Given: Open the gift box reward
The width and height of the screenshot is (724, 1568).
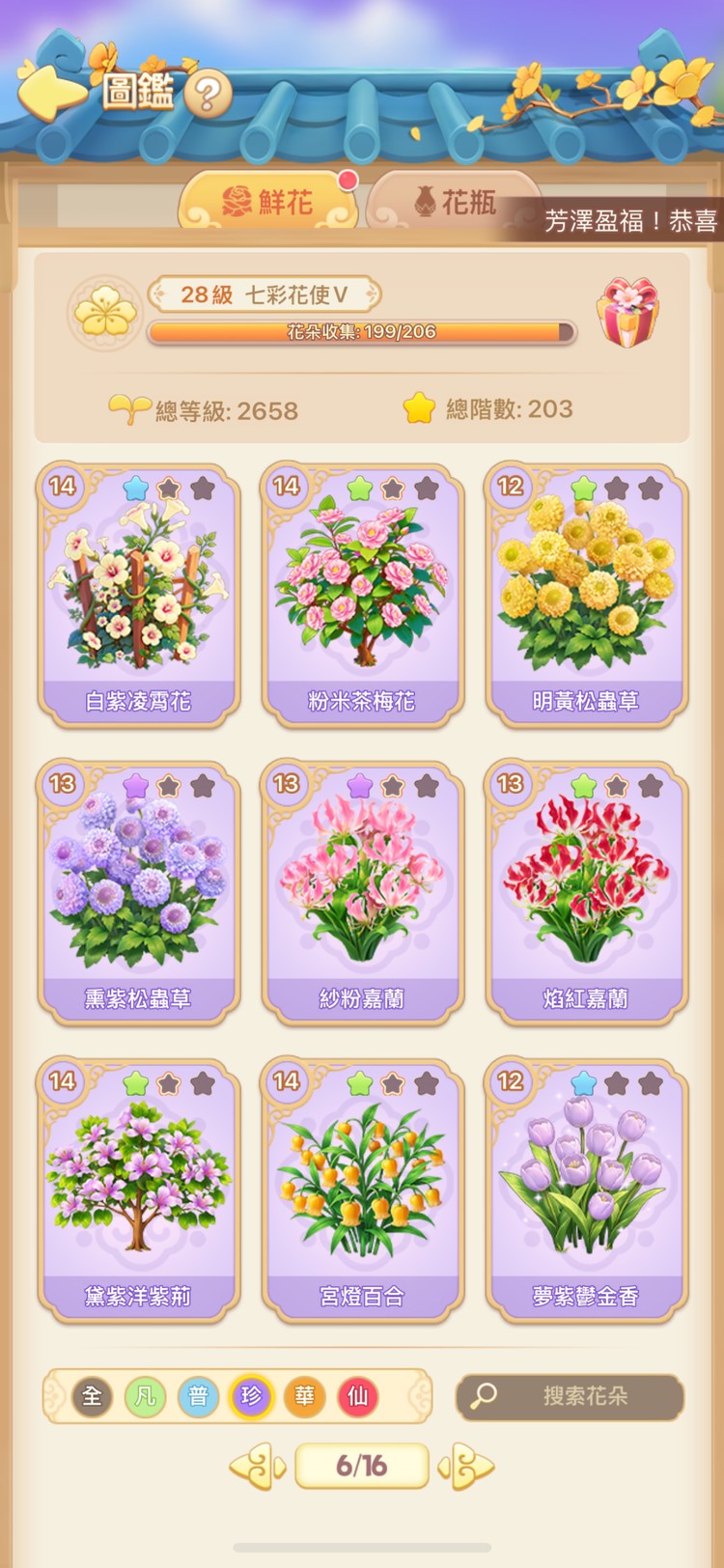Looking at the screenshot, I should coord(627,313).
